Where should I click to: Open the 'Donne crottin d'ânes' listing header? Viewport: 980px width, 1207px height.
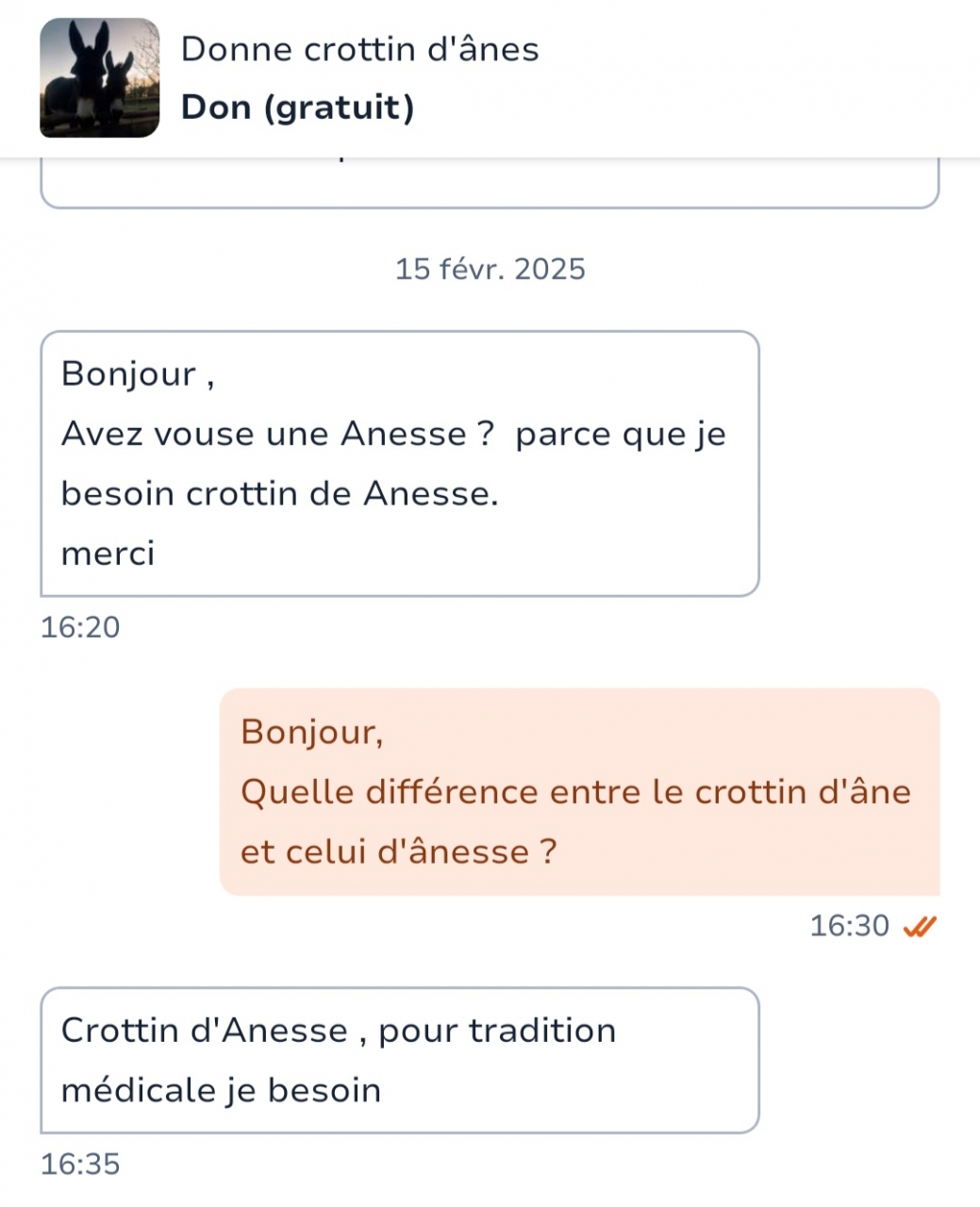(x=359, y=50)
